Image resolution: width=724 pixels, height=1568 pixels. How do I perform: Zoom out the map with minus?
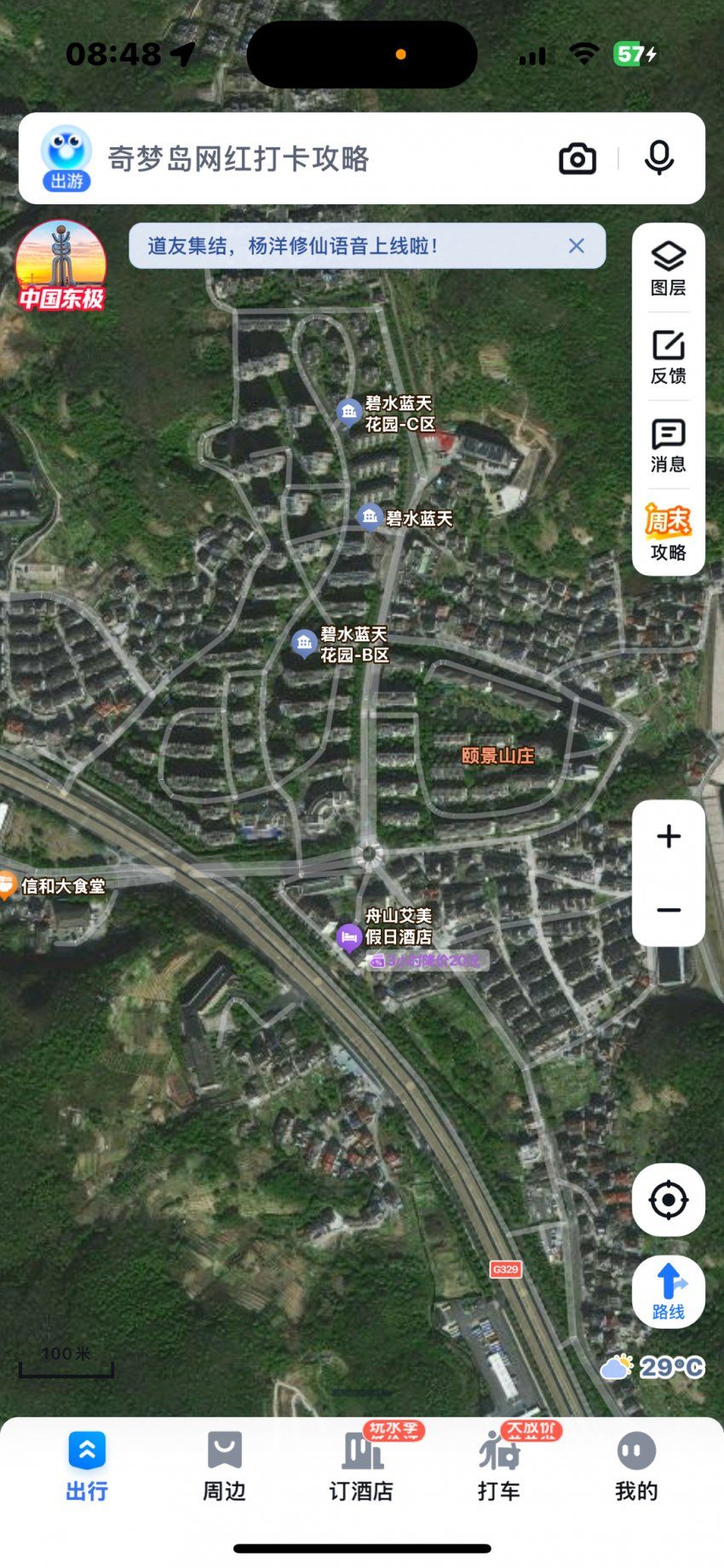[x=669, y=910]
